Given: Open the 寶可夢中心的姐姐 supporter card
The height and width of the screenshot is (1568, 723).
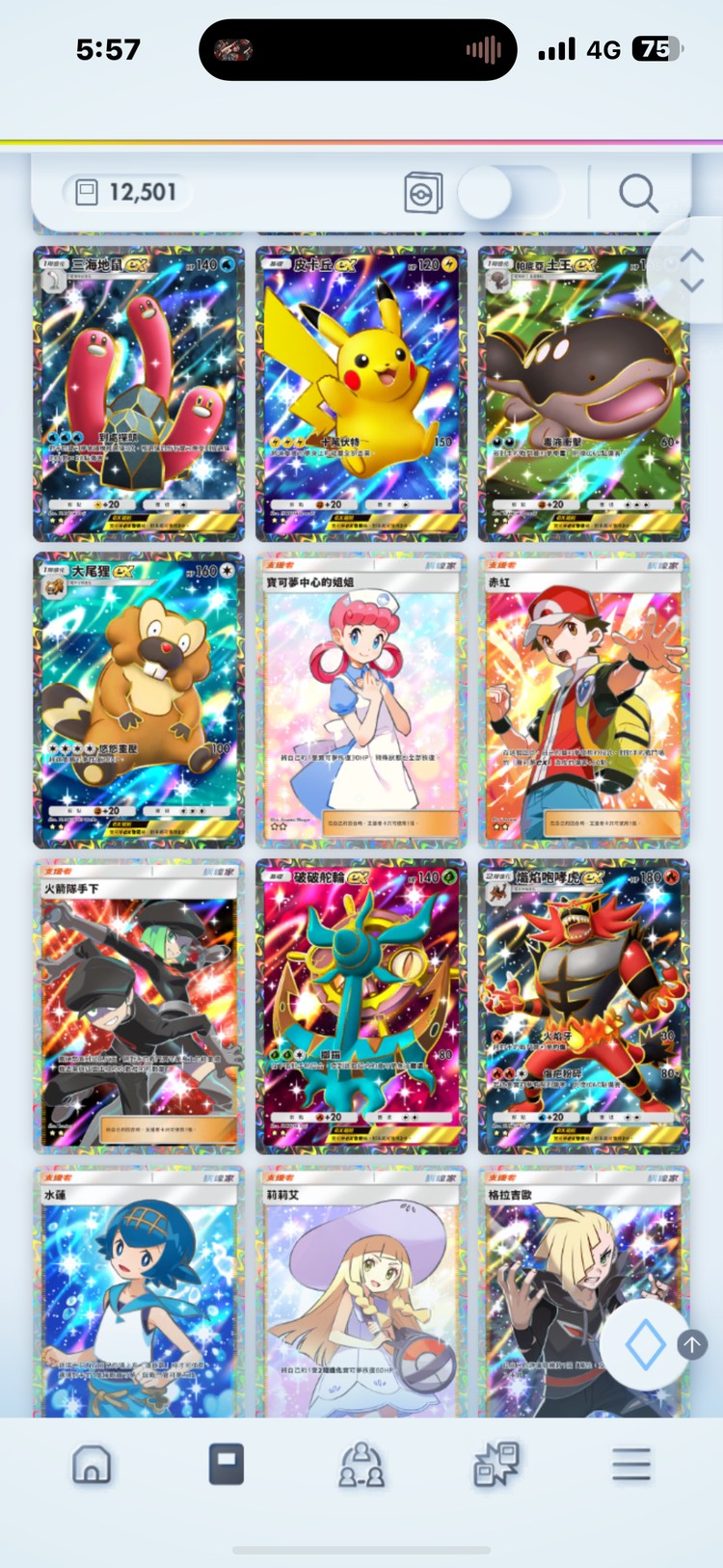Looking at the screenshot, I should click(x=361, y=700).
